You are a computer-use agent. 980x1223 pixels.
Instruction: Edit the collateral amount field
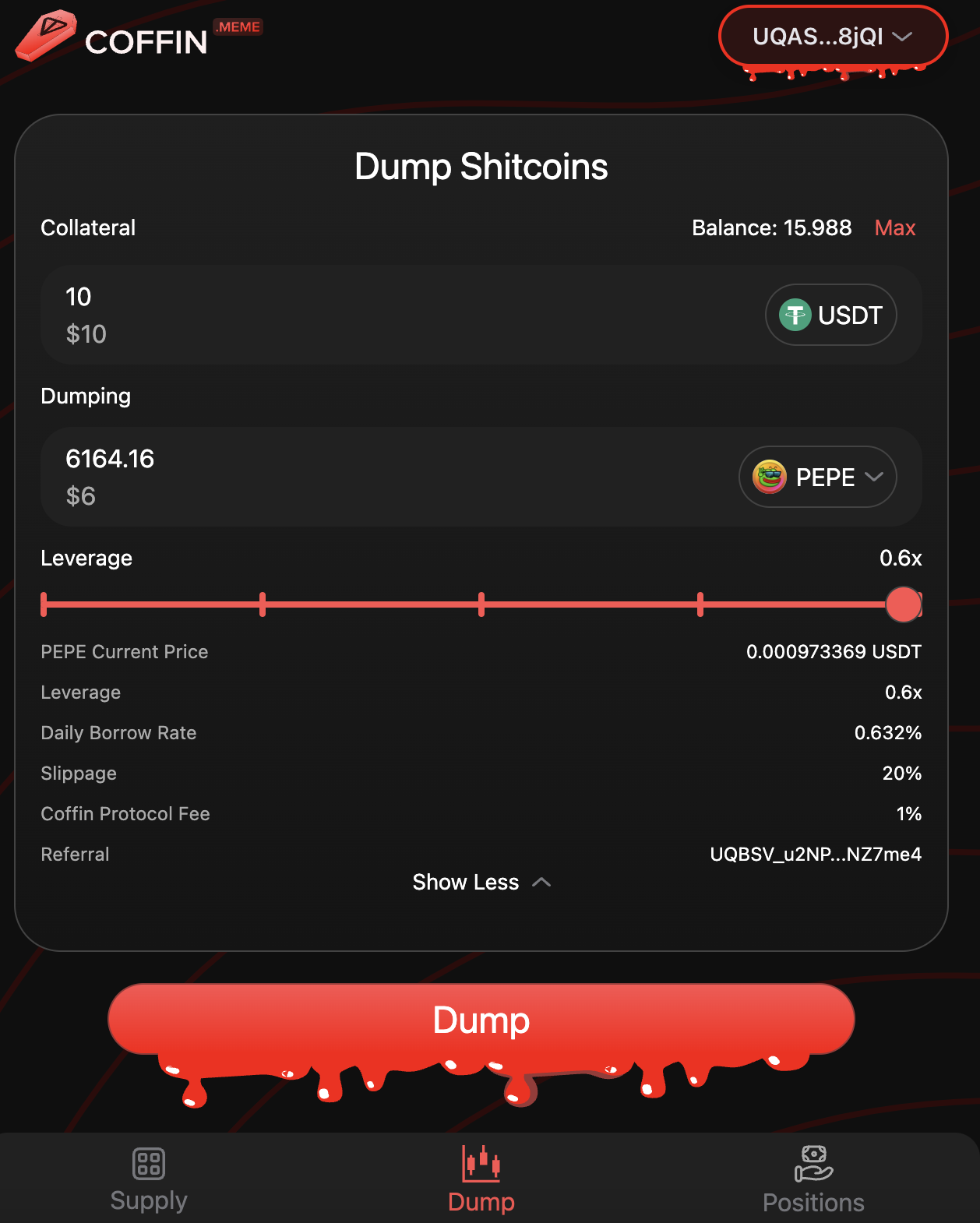pos(312,298)
